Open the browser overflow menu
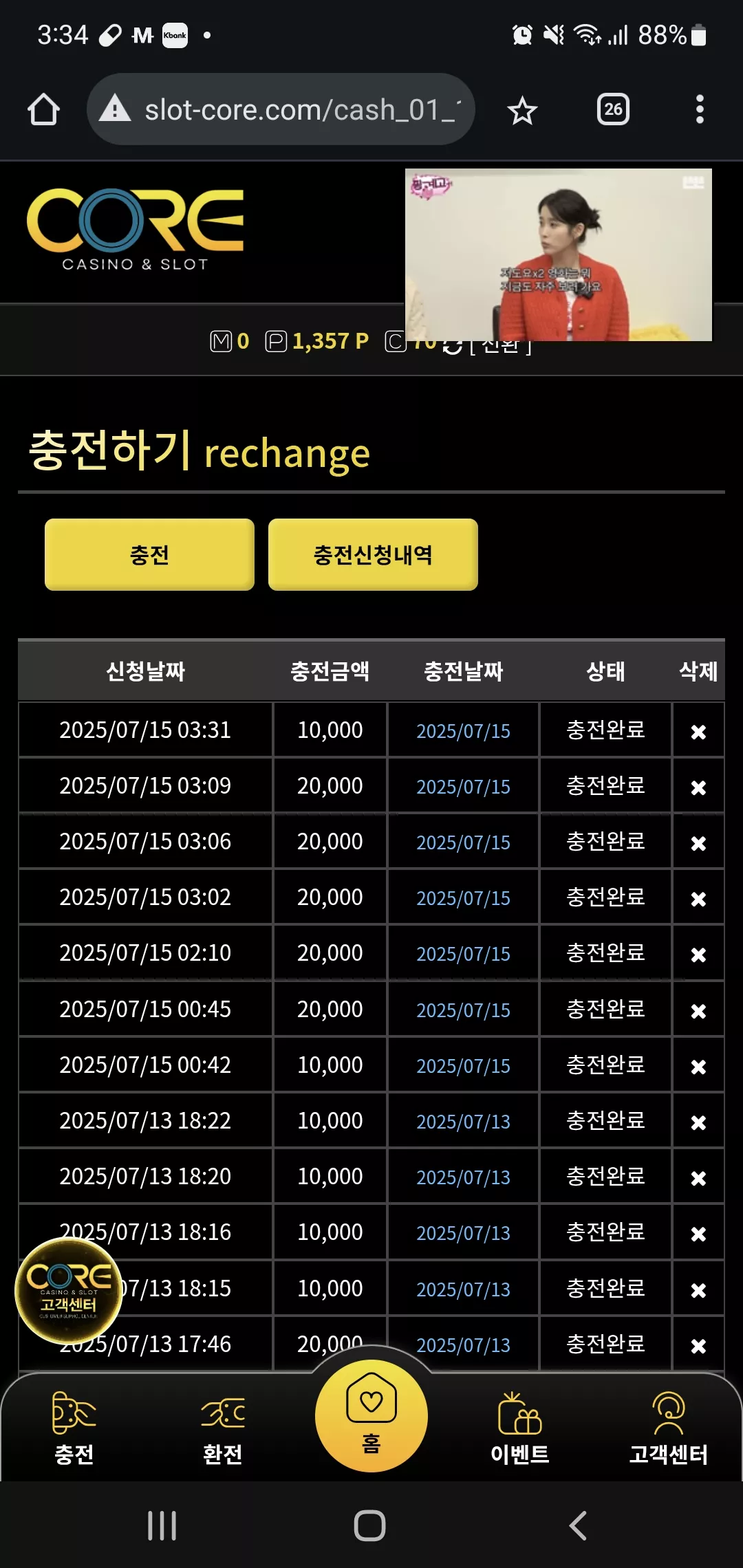 [x=700, y=109]
